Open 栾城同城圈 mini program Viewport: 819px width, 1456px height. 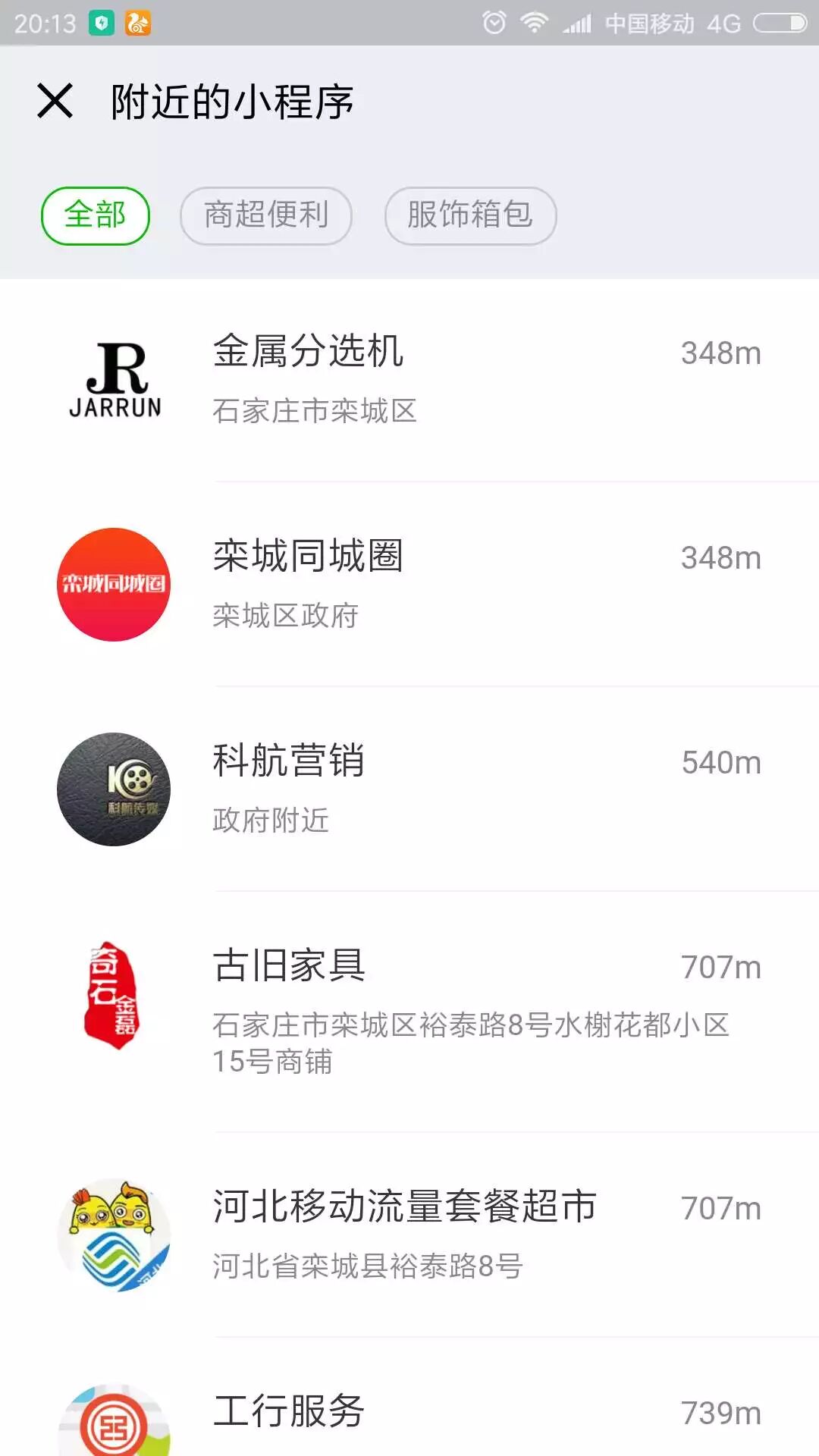pyautogui.click(x=409, y=584)
